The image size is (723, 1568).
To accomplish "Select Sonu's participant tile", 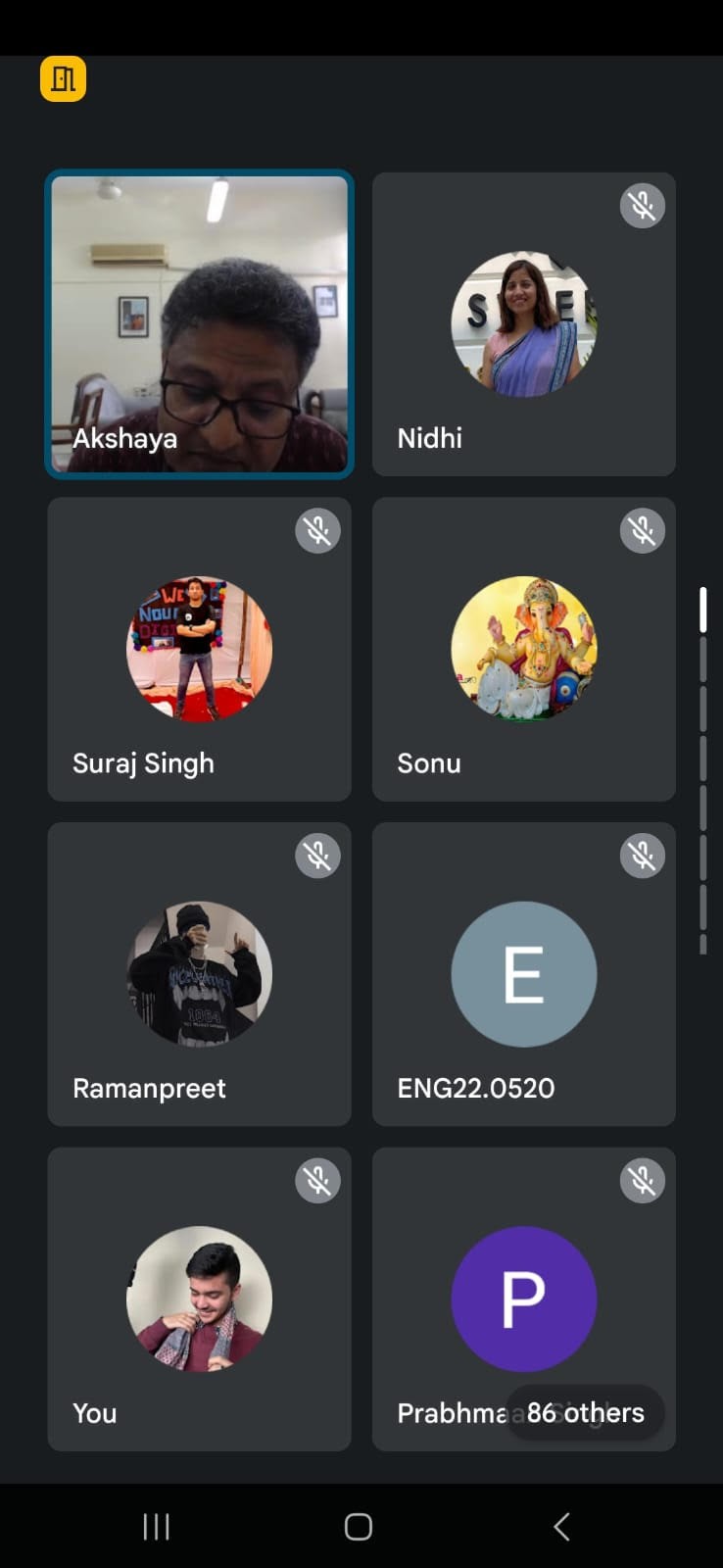I will (x=523, y=649).
